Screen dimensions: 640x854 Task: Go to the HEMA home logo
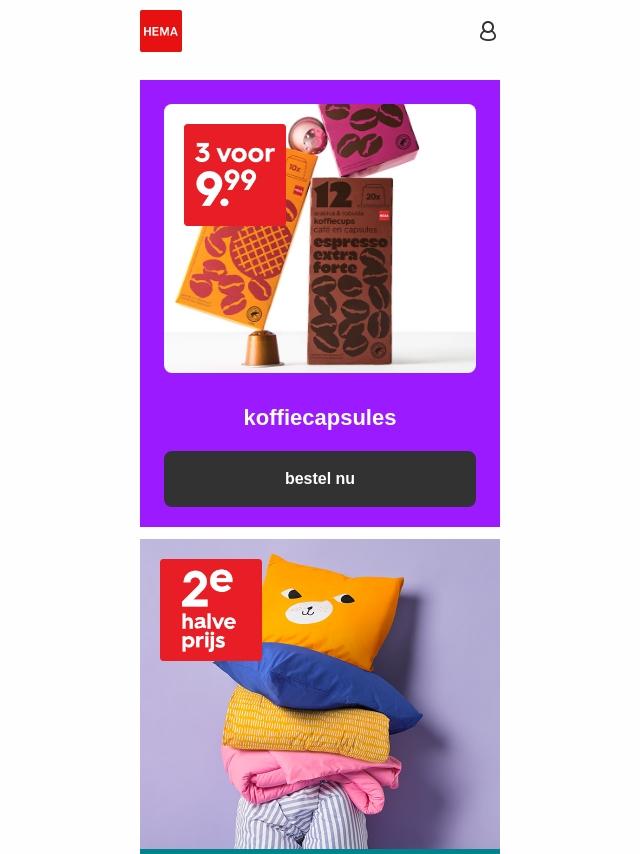pos(161,31)
